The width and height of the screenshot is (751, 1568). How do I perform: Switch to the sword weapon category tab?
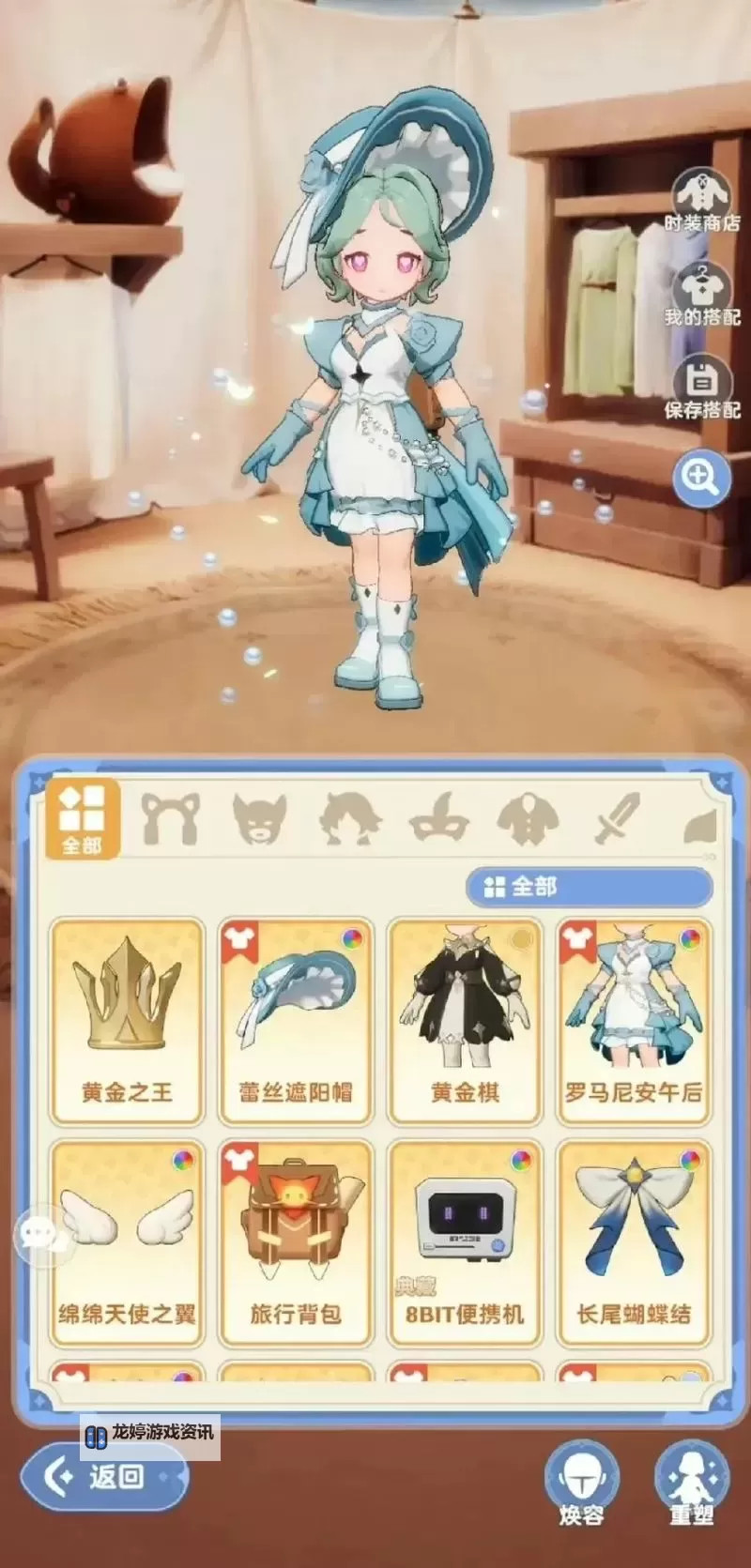[617, 819]
